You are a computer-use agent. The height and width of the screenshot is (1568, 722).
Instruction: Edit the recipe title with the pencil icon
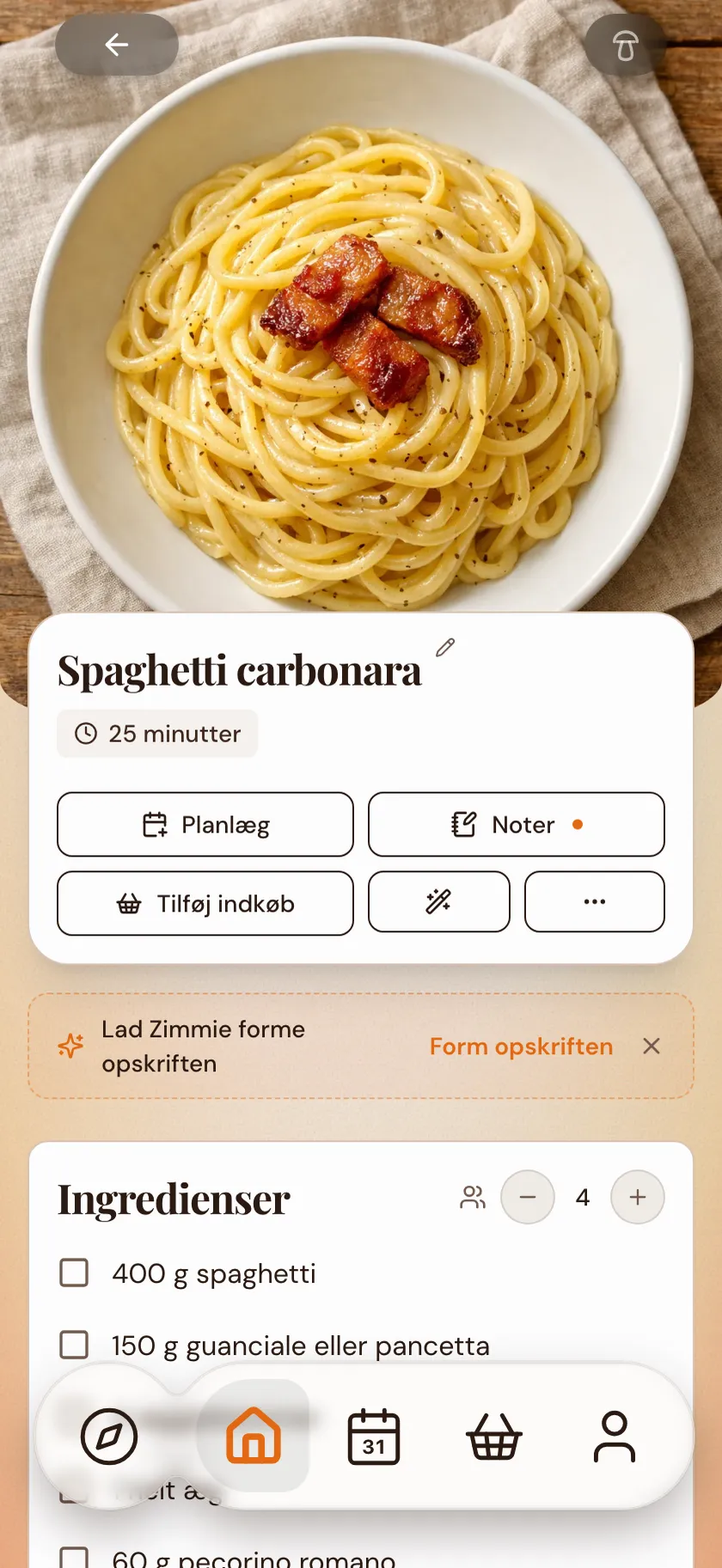[445, 648]
